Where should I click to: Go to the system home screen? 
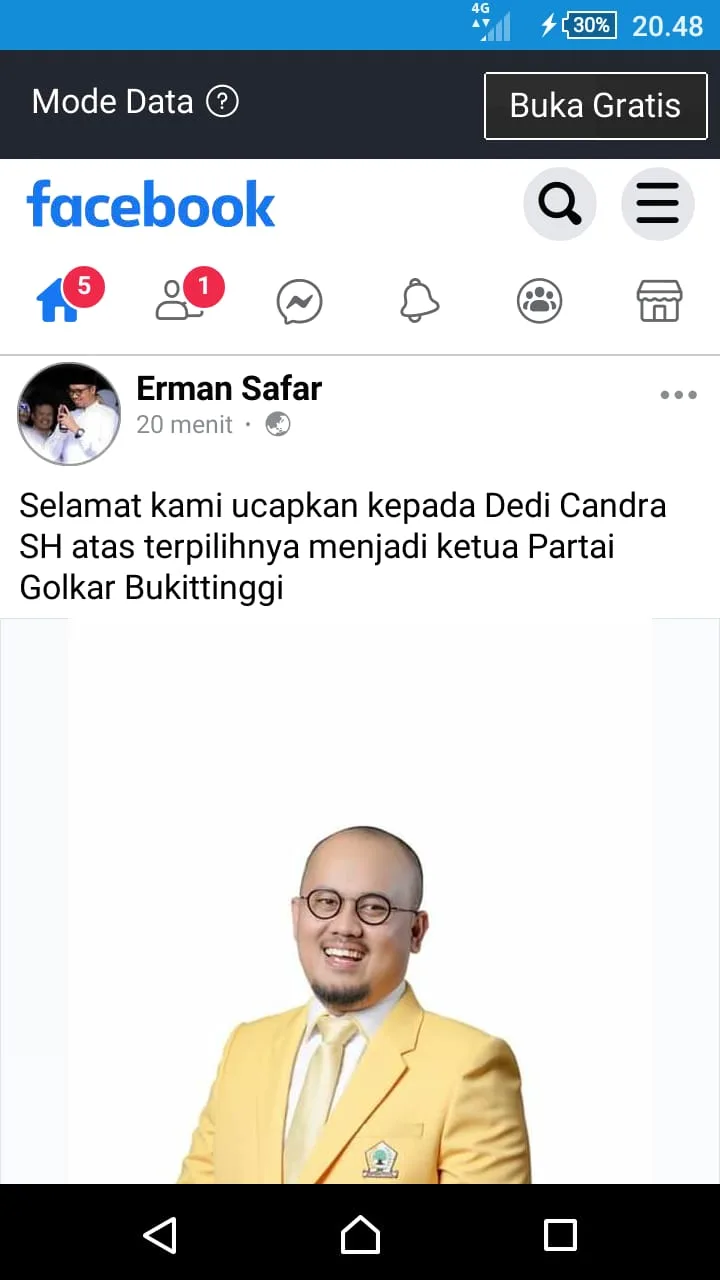(x=360, y=1235)
